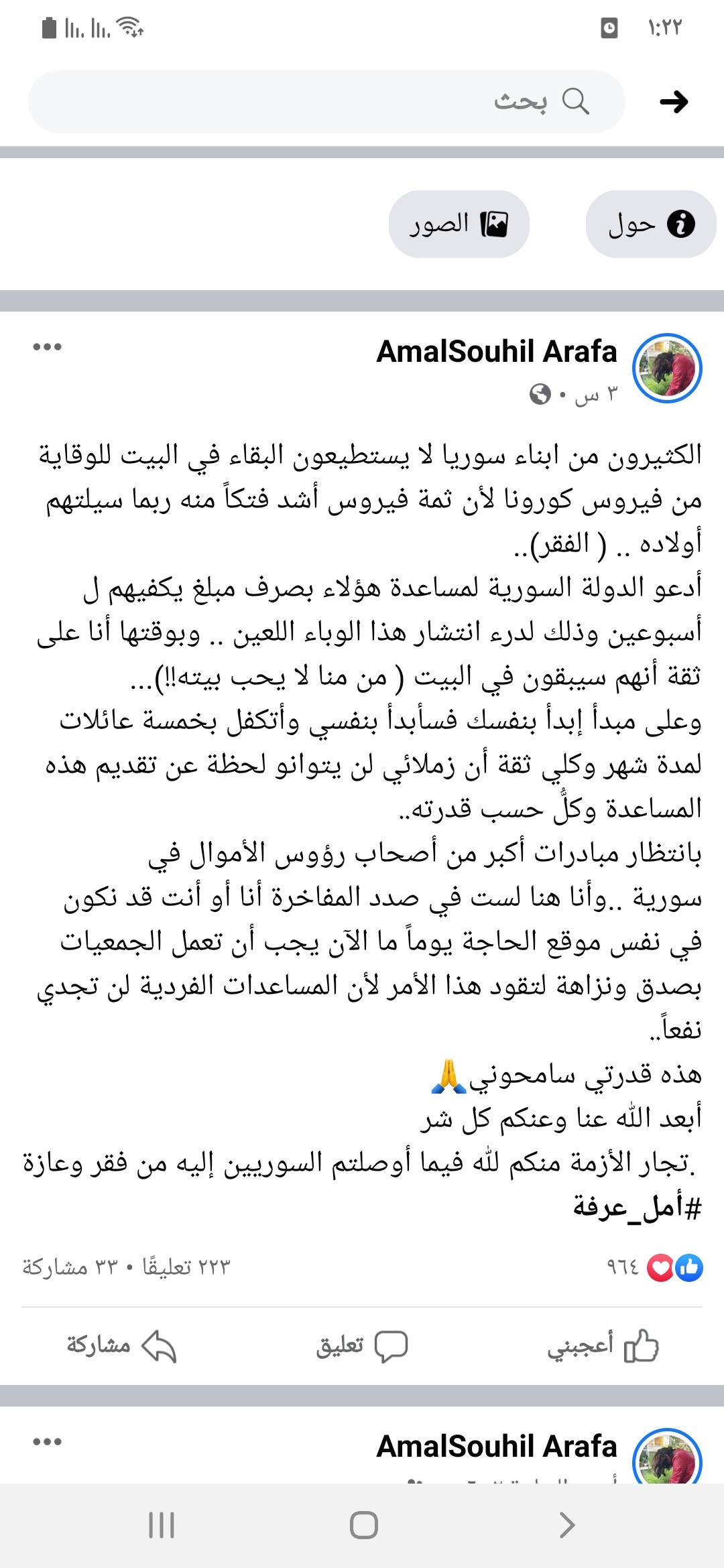Like the post with أعجبني
This screenshot has width=724, height=1568.
coord(603,1346)
